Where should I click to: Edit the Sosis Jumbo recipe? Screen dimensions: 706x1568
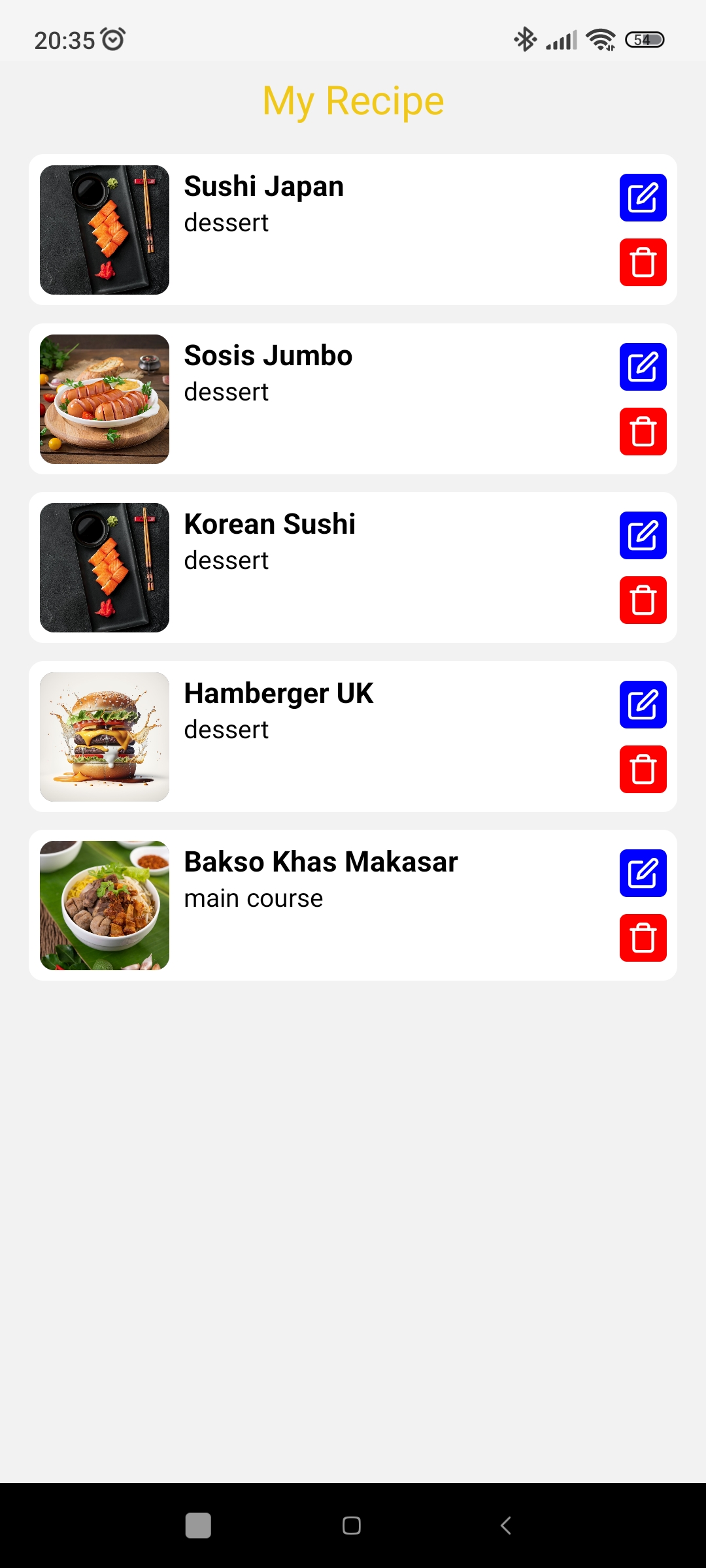643,367
